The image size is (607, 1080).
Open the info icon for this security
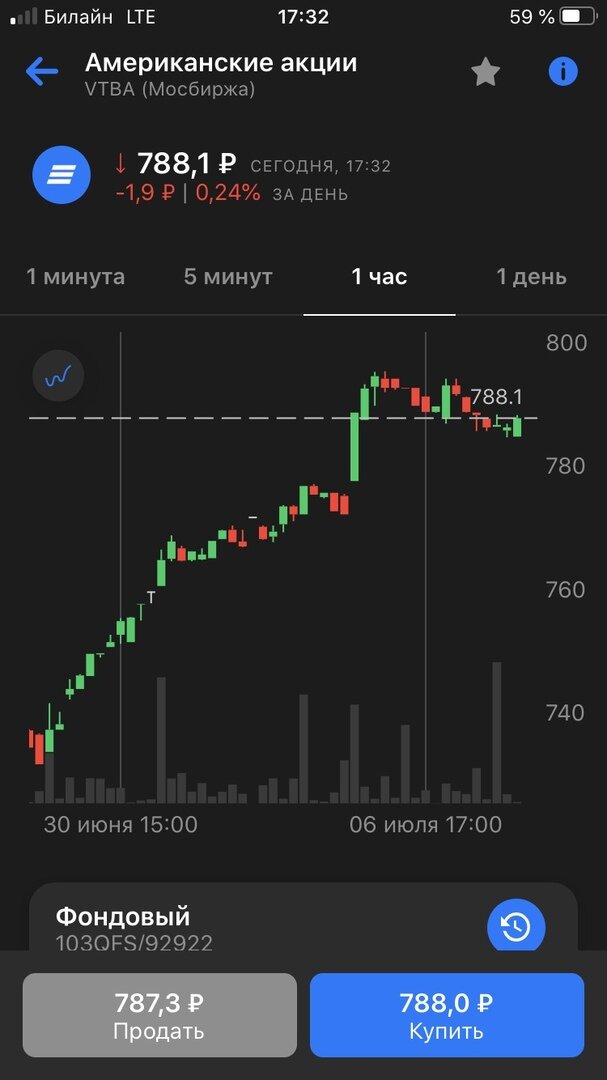563,72
